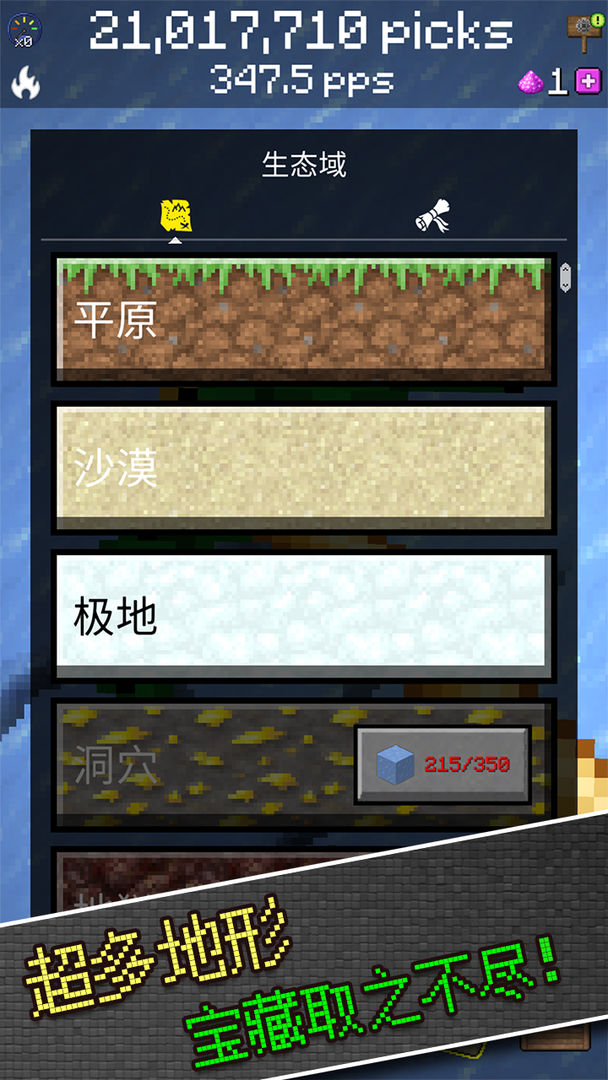Unlock 洞穴 with the 215/350 block button
Screen dimensions: 608x1080
pyautogui.click(x=443, y=765)
